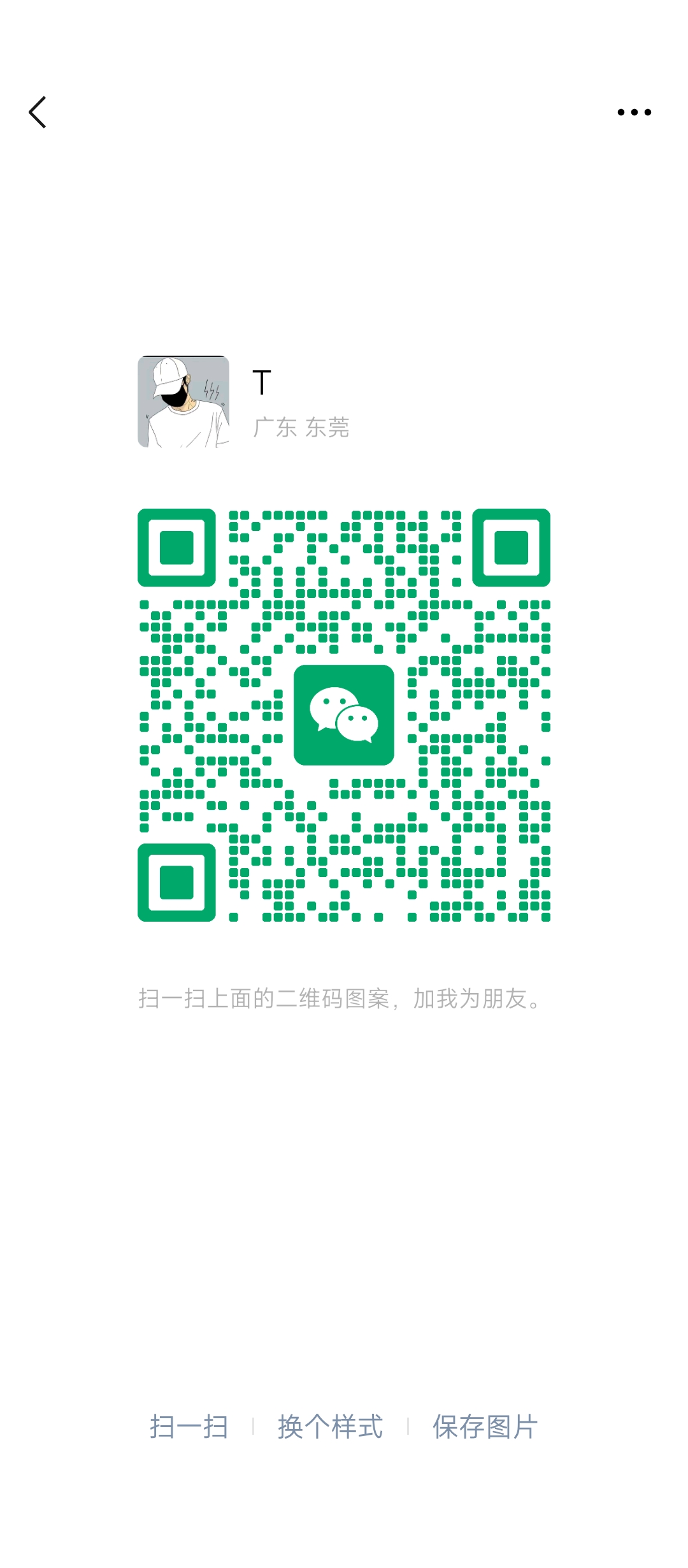Image resolution: width=688 pixels, height=1568 pixels.
Task: Save QR code via 保存图片
Action: coord(485,1426)
